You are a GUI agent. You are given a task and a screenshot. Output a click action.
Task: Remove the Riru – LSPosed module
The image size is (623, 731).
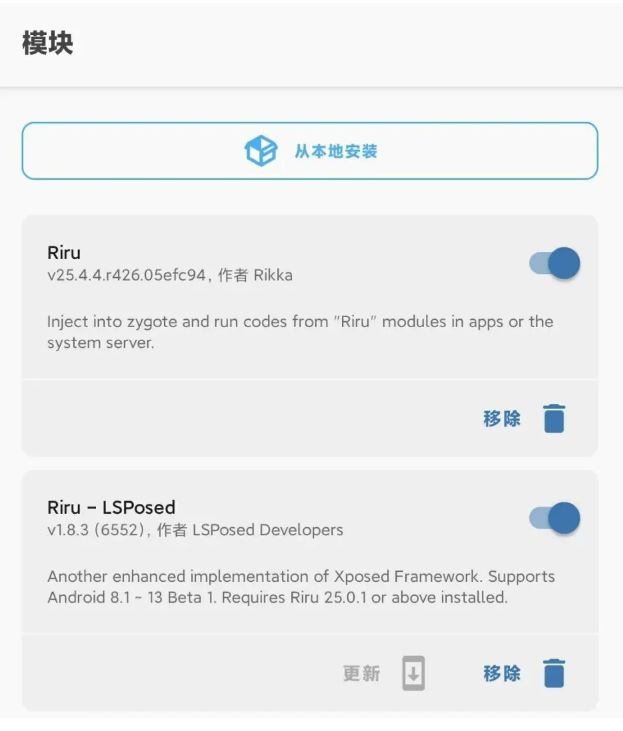pos(524,673)
